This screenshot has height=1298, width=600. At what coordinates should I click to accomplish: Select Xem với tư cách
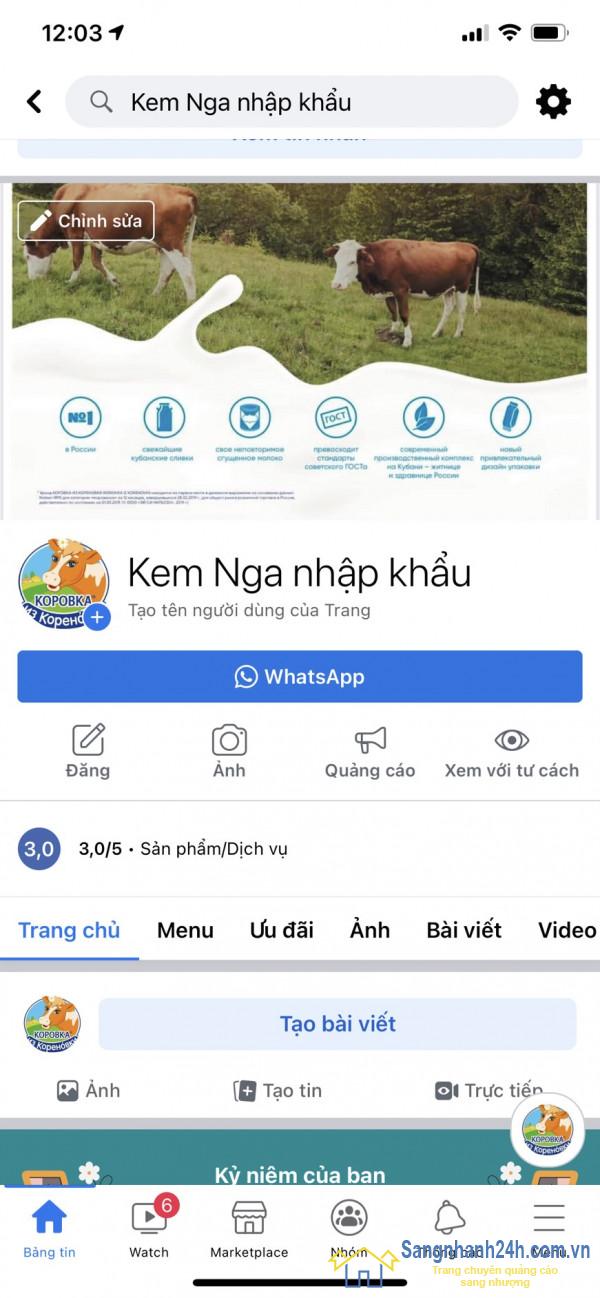511,752
